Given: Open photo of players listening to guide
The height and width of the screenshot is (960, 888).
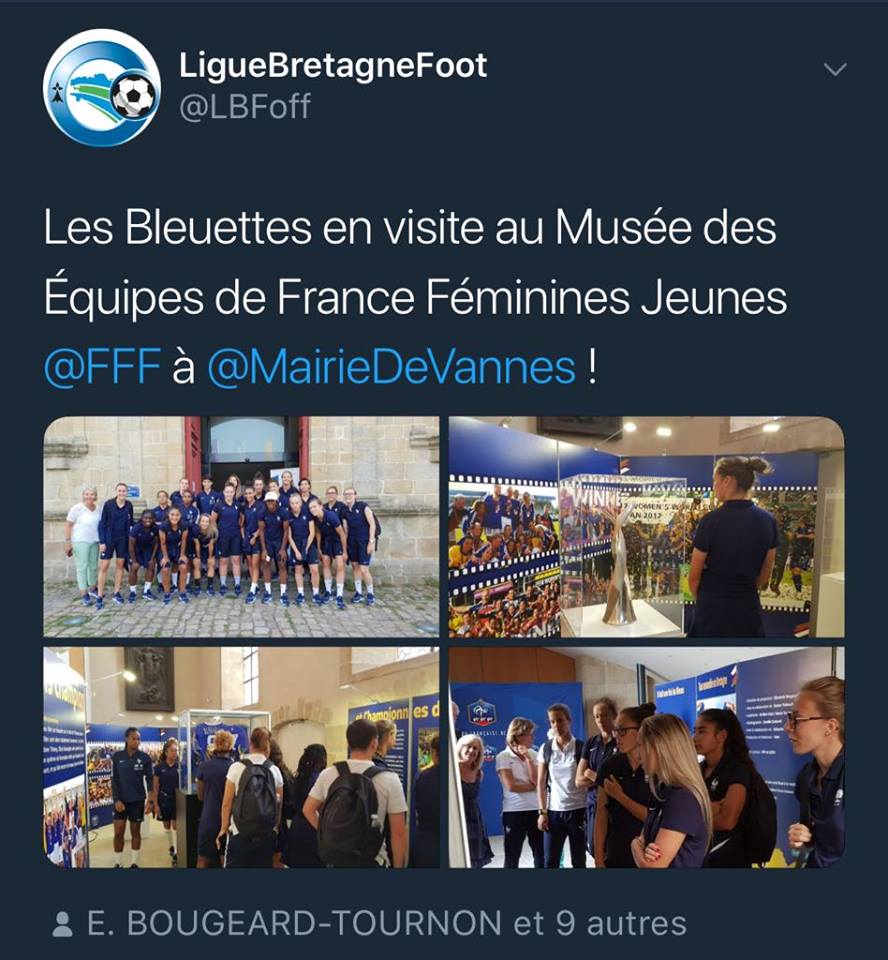Looking at the screenshot, I should pos(646,757).
